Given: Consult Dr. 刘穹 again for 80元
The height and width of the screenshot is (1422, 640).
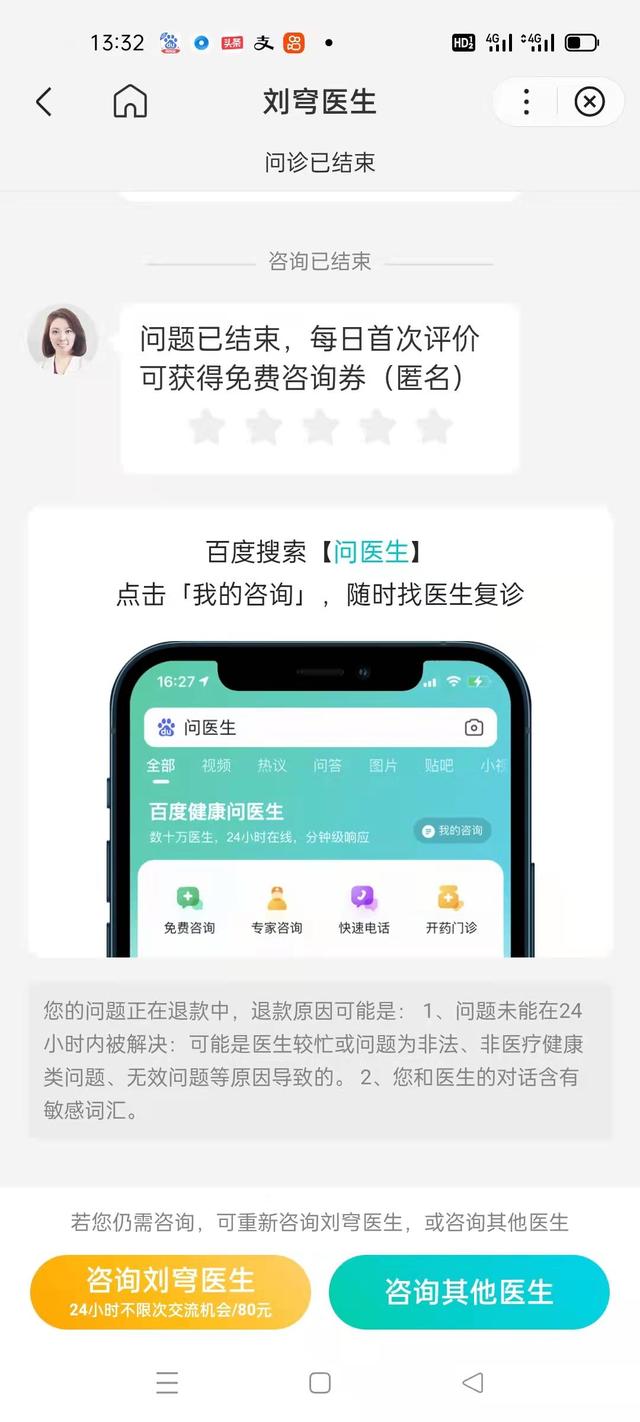Looking at the screenshot, I should 170,1291.
